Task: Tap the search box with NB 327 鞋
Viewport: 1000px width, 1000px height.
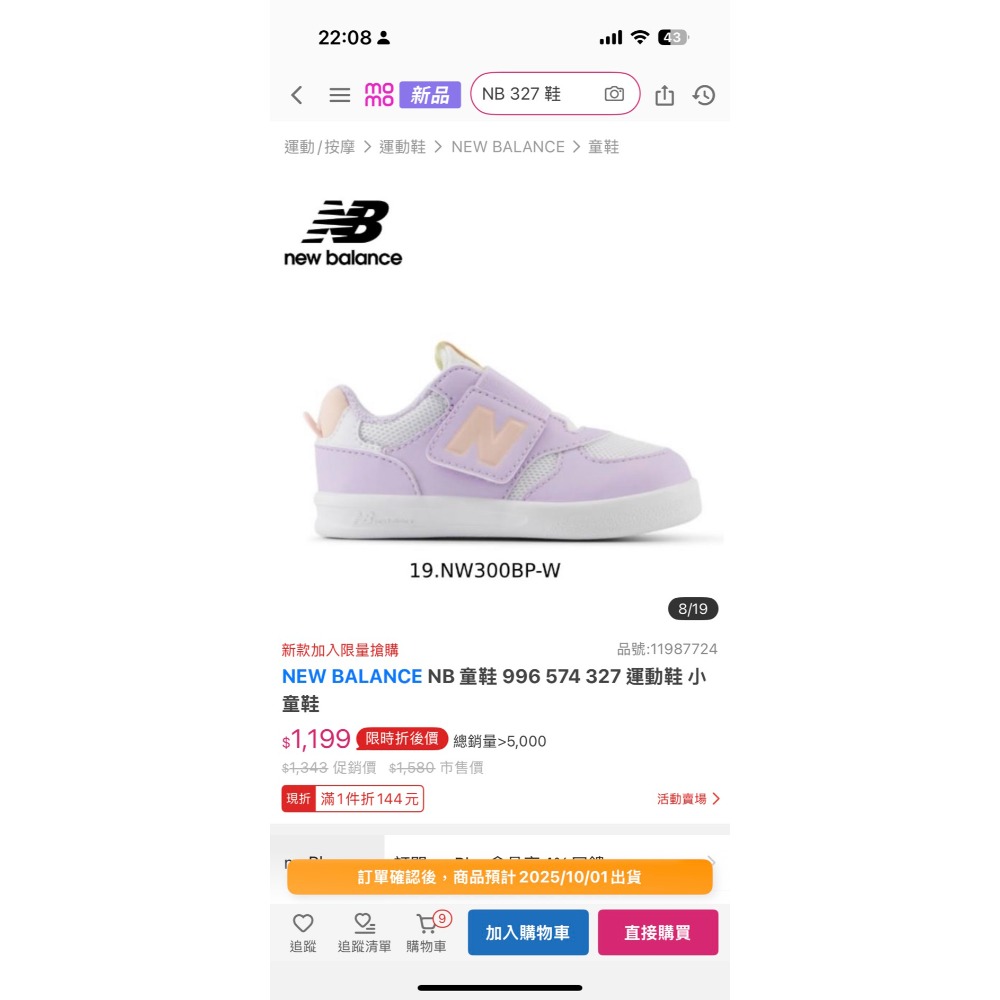Action: pyautogui.click(x=535, y=94)
